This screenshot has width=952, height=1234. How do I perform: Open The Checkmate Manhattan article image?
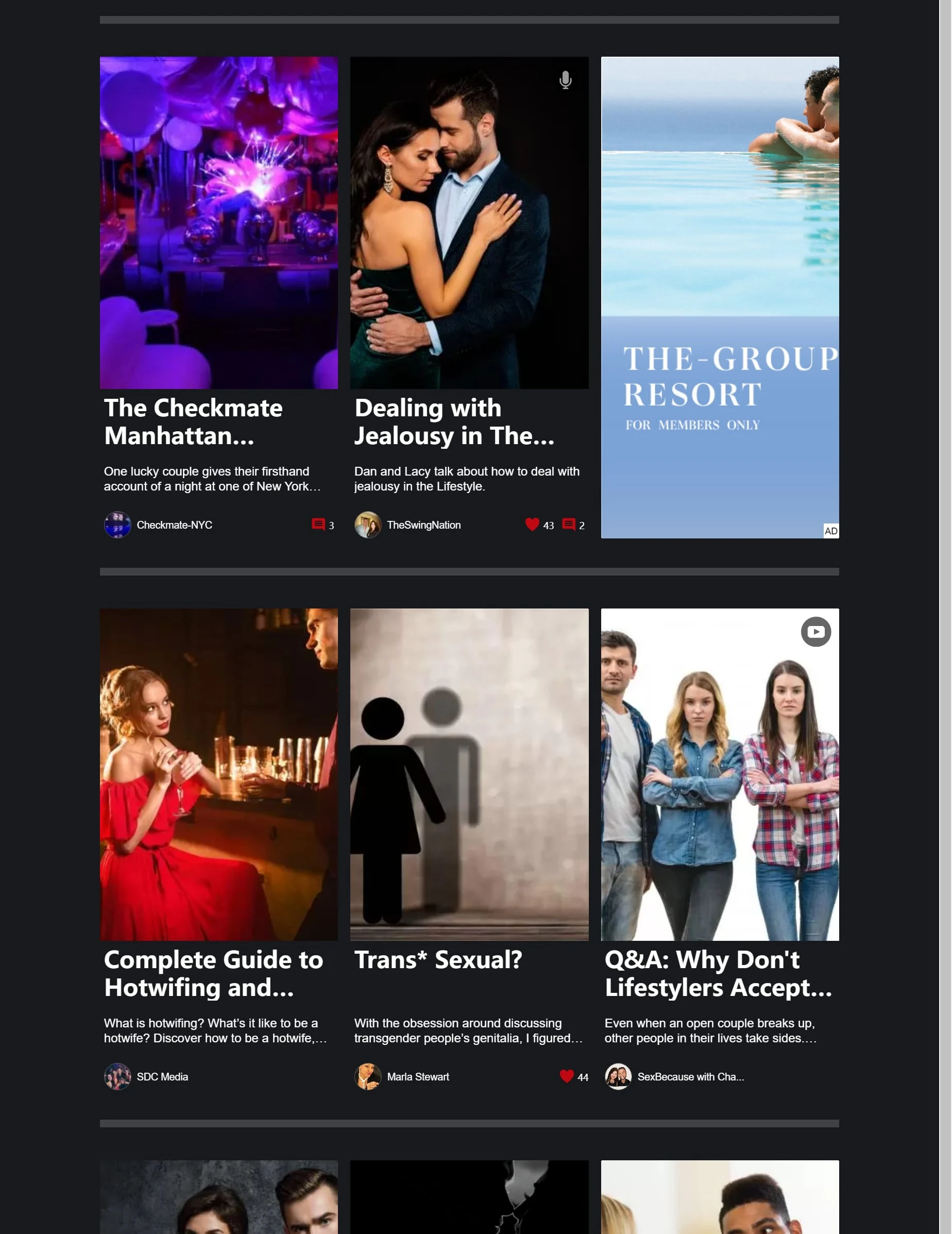218,222
